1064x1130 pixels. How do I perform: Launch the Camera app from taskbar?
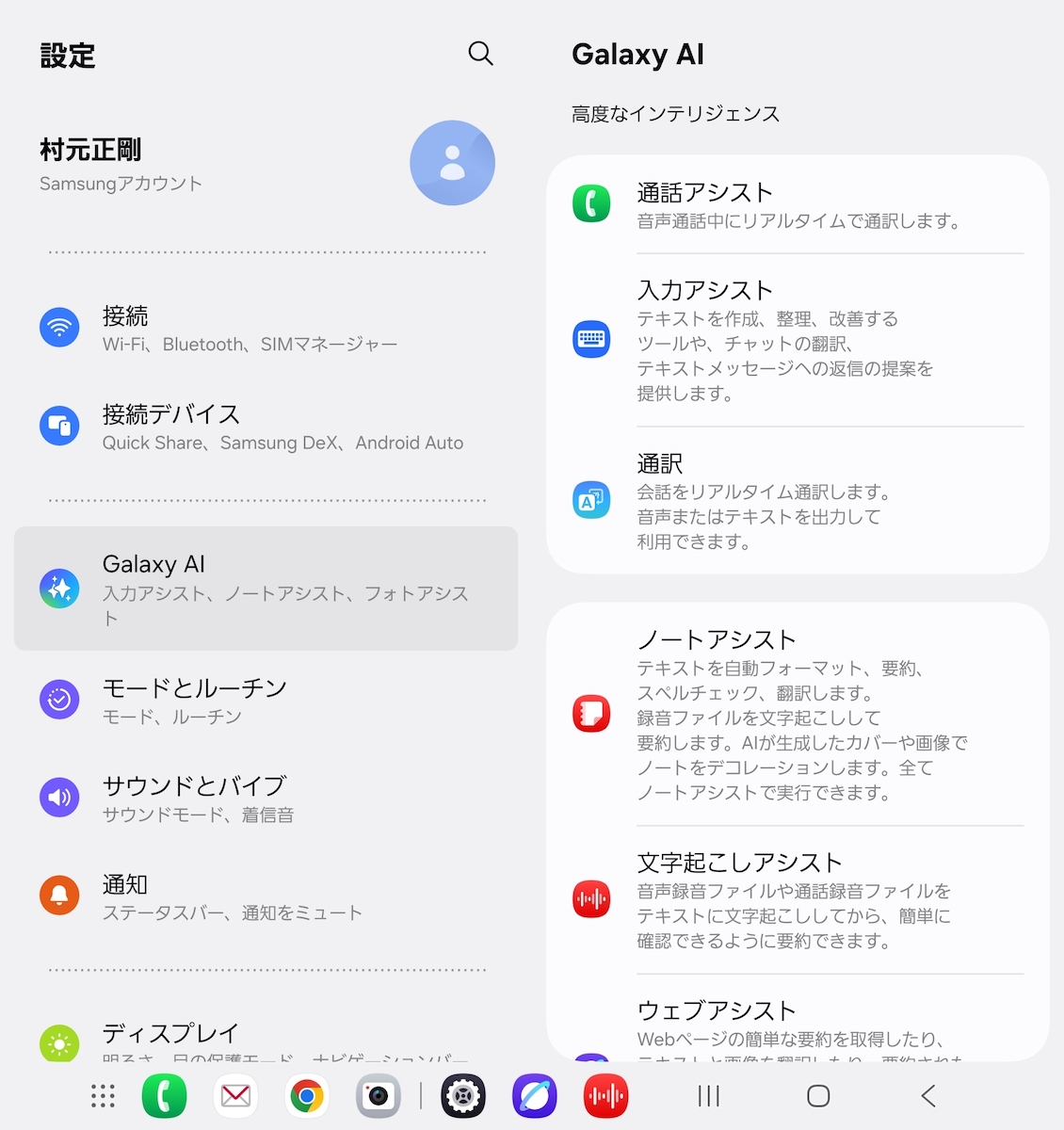click(379, 1096)
